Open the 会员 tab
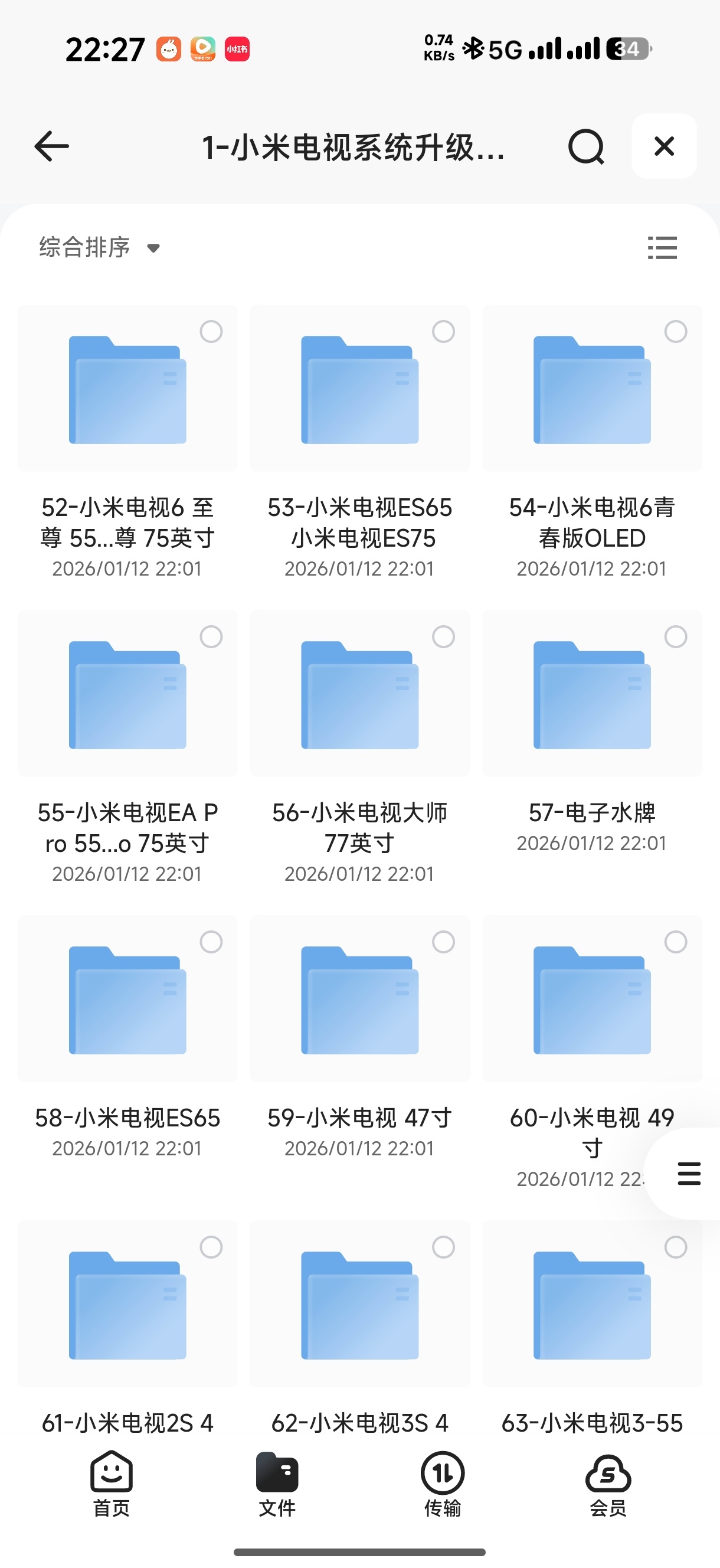 [x=608, y=1484]
